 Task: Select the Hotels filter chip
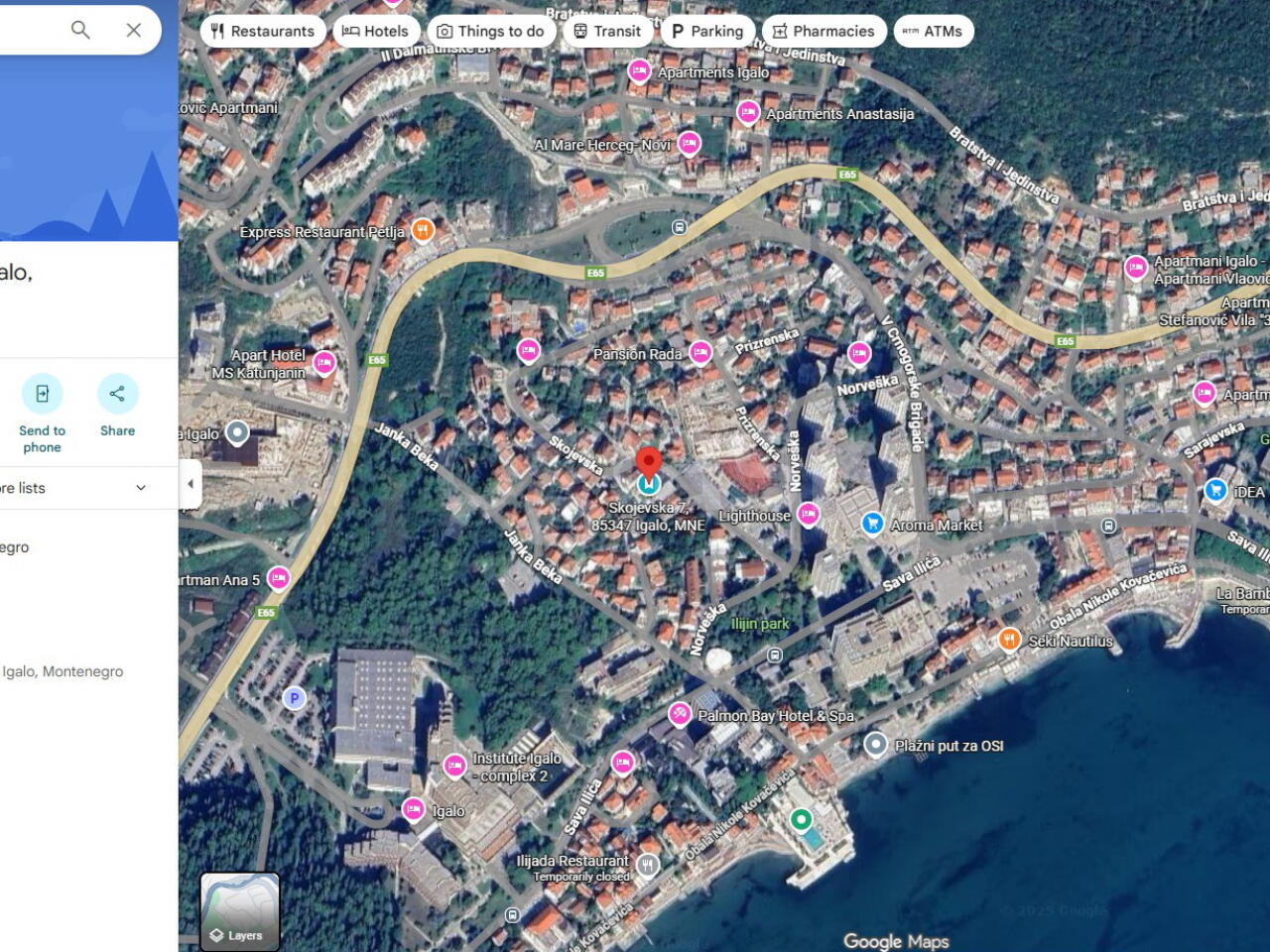click(x=375, y=31)
